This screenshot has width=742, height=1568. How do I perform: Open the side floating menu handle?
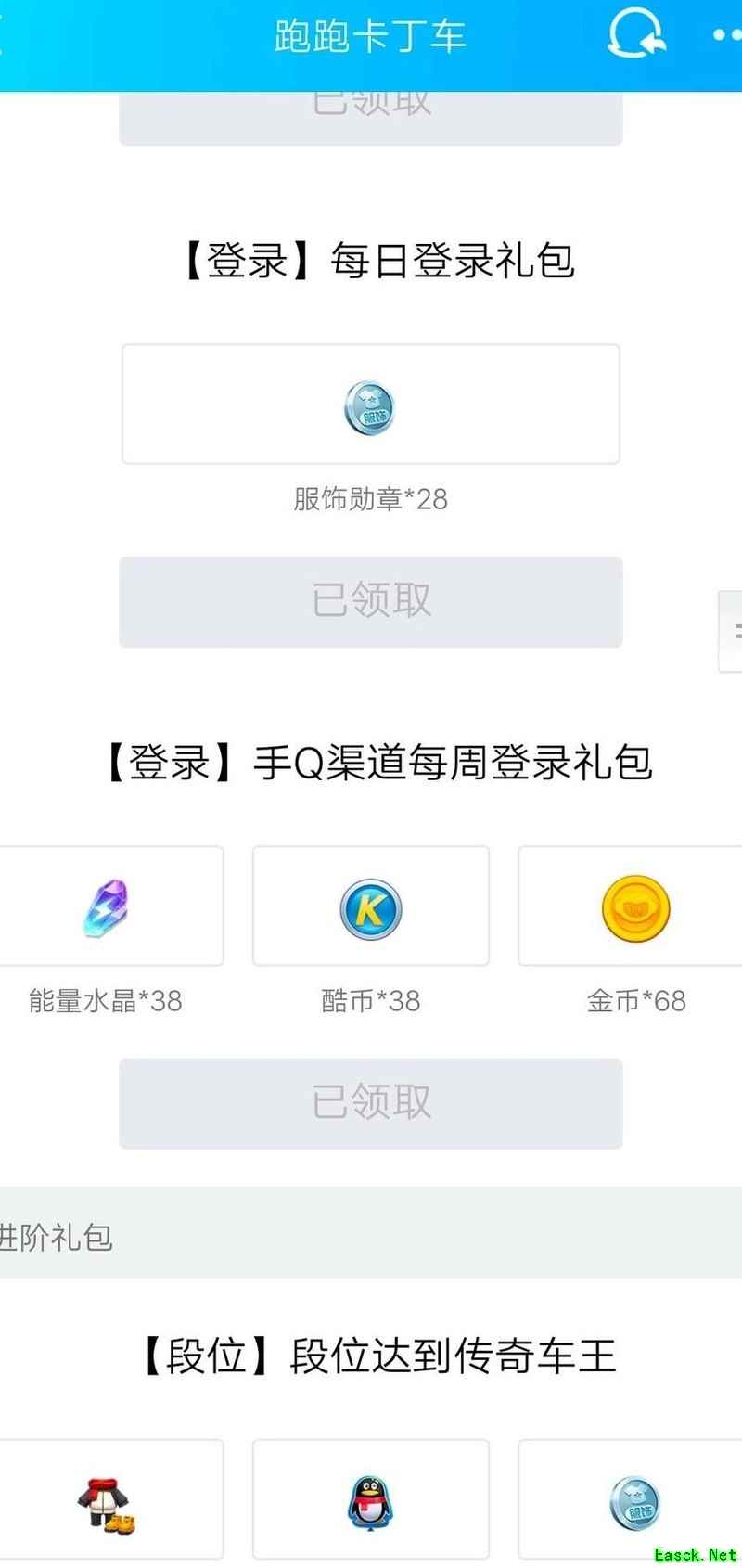pyautogui.click(x=732, y=631)
